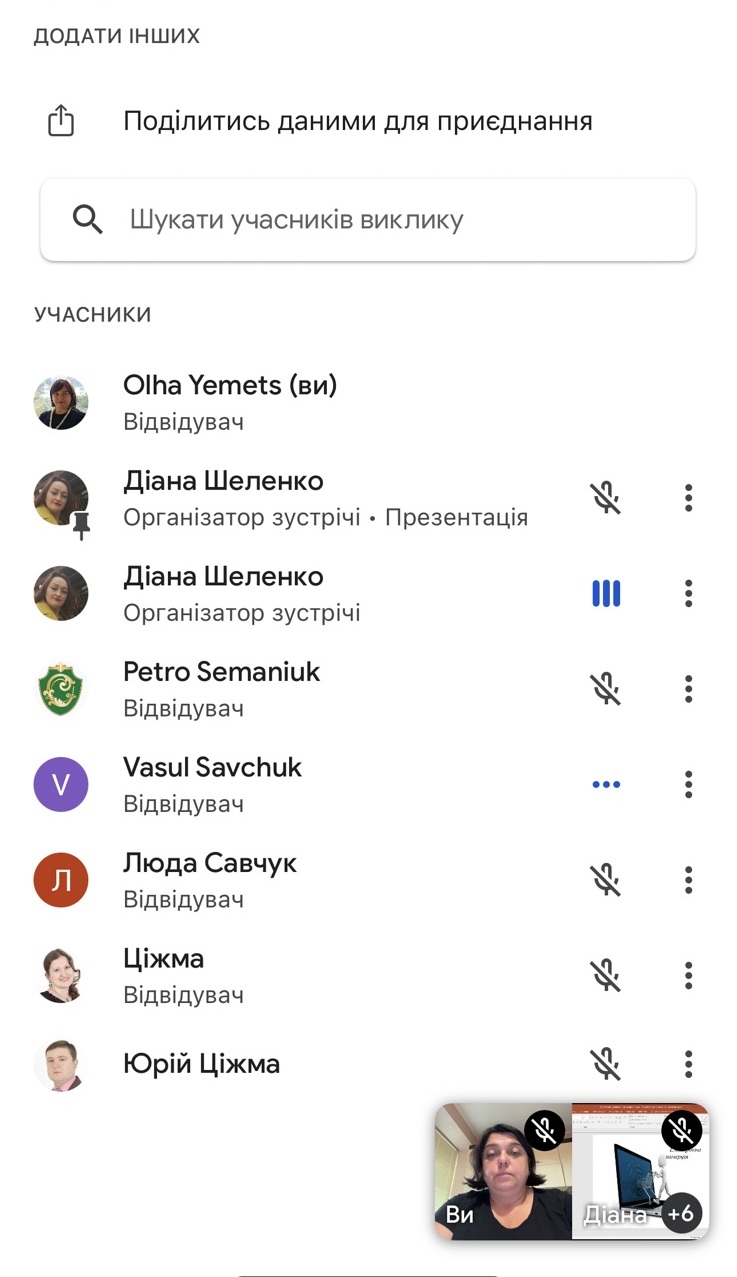This screenshot has width=737, height=1277.
Task: Open three-dot menu for Ціжма attendee
Action: tap(688, 976)
